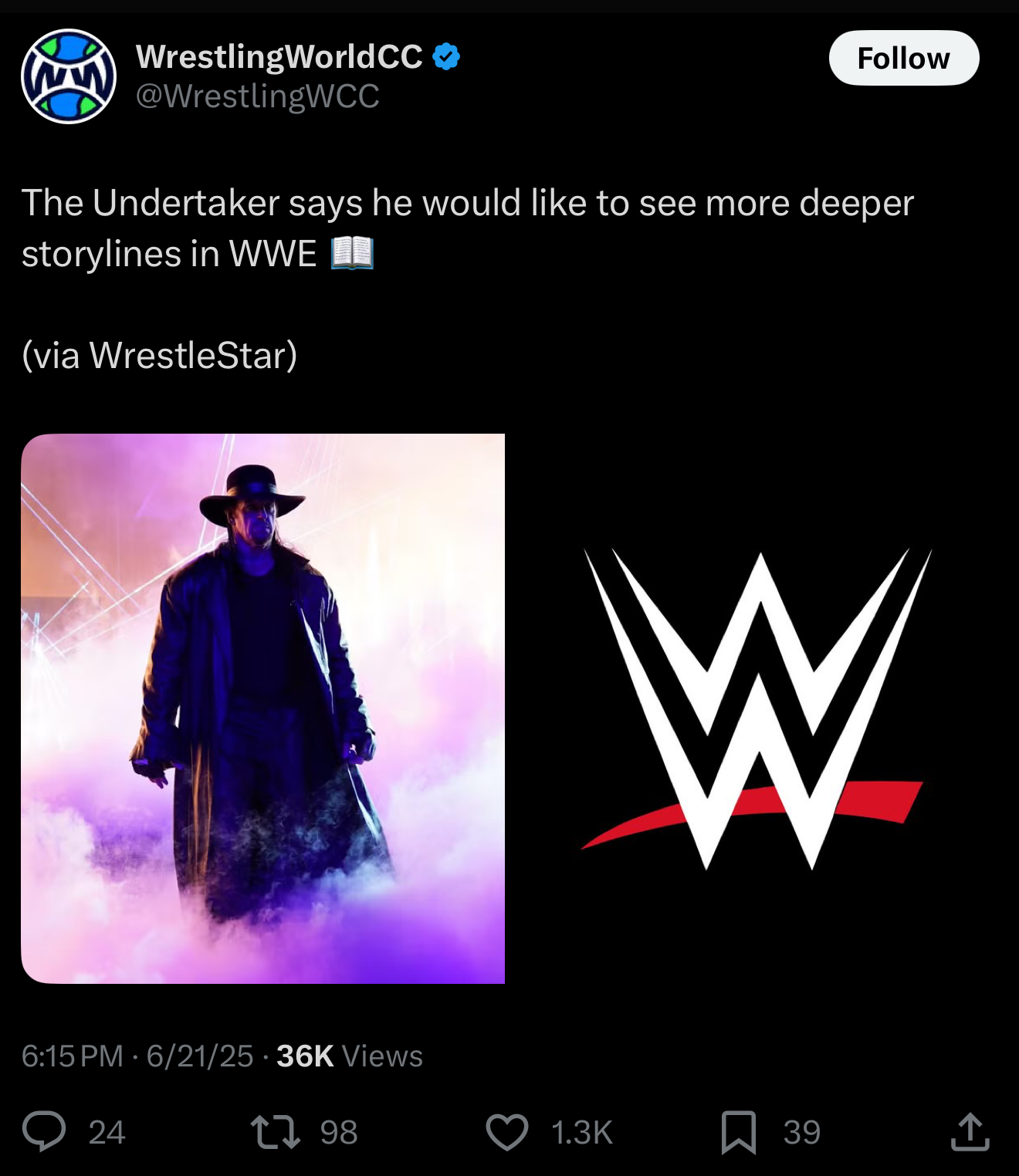Open the @WrestlingWCC handle profile
The image size is (1019, 1176).
(x=258, y=96)
